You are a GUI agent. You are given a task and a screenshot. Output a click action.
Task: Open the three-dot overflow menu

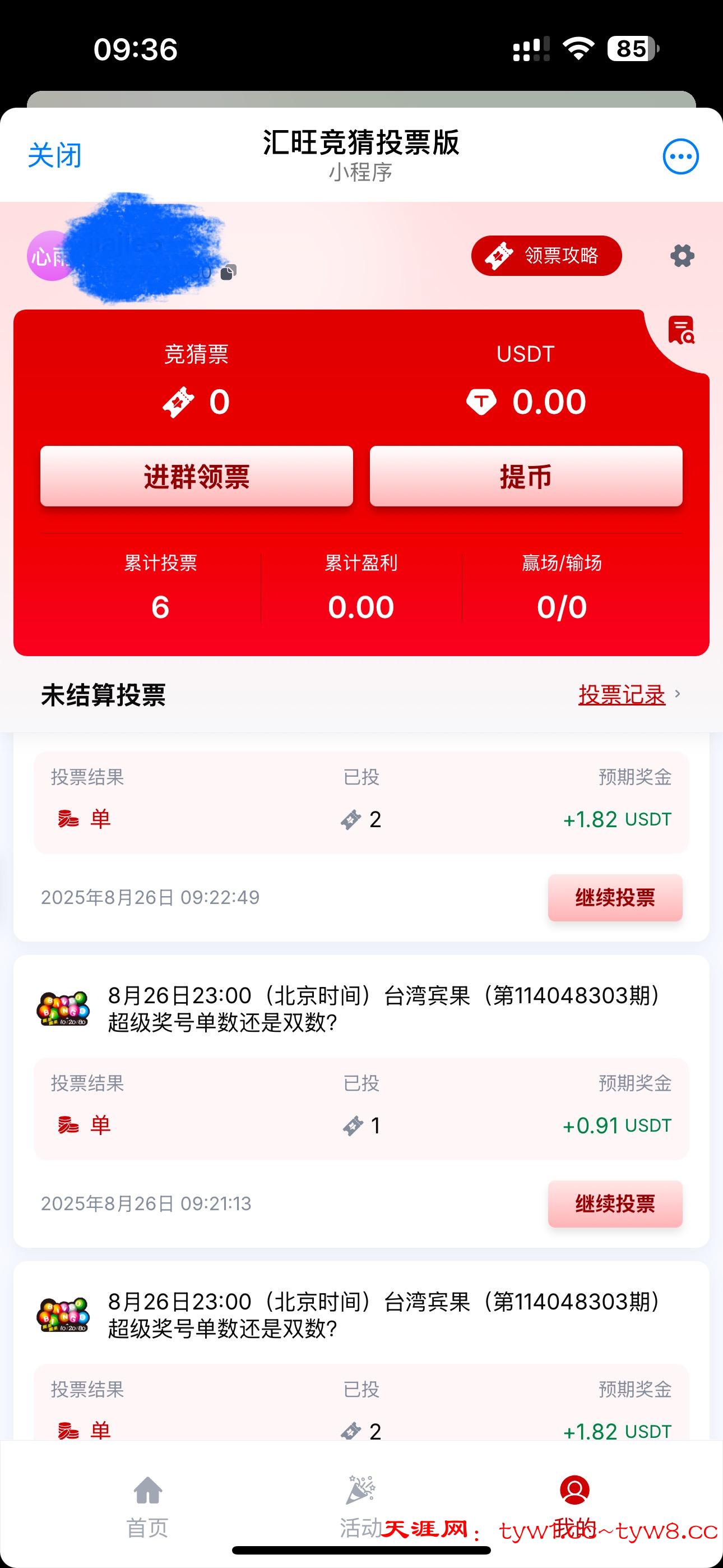(680, 156)
